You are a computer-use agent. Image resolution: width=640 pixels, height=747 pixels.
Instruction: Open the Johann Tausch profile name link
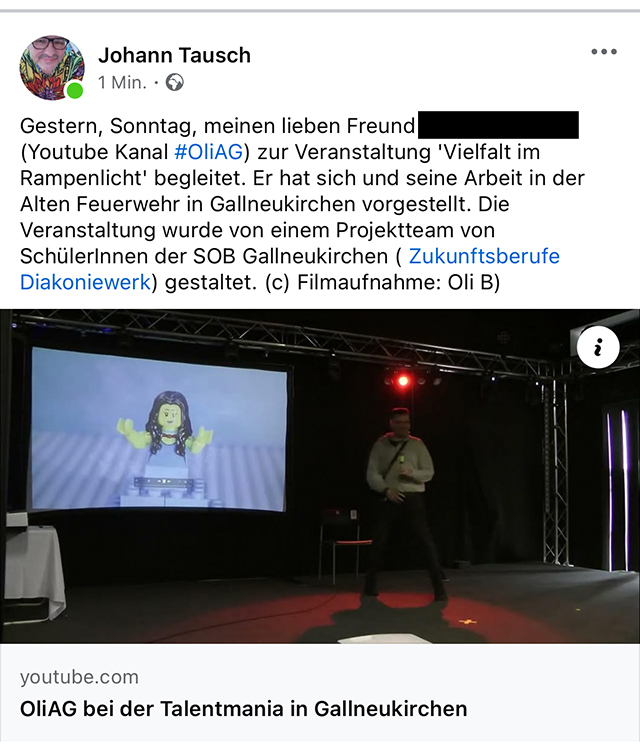pyautogui.click(x=174, y=54)
